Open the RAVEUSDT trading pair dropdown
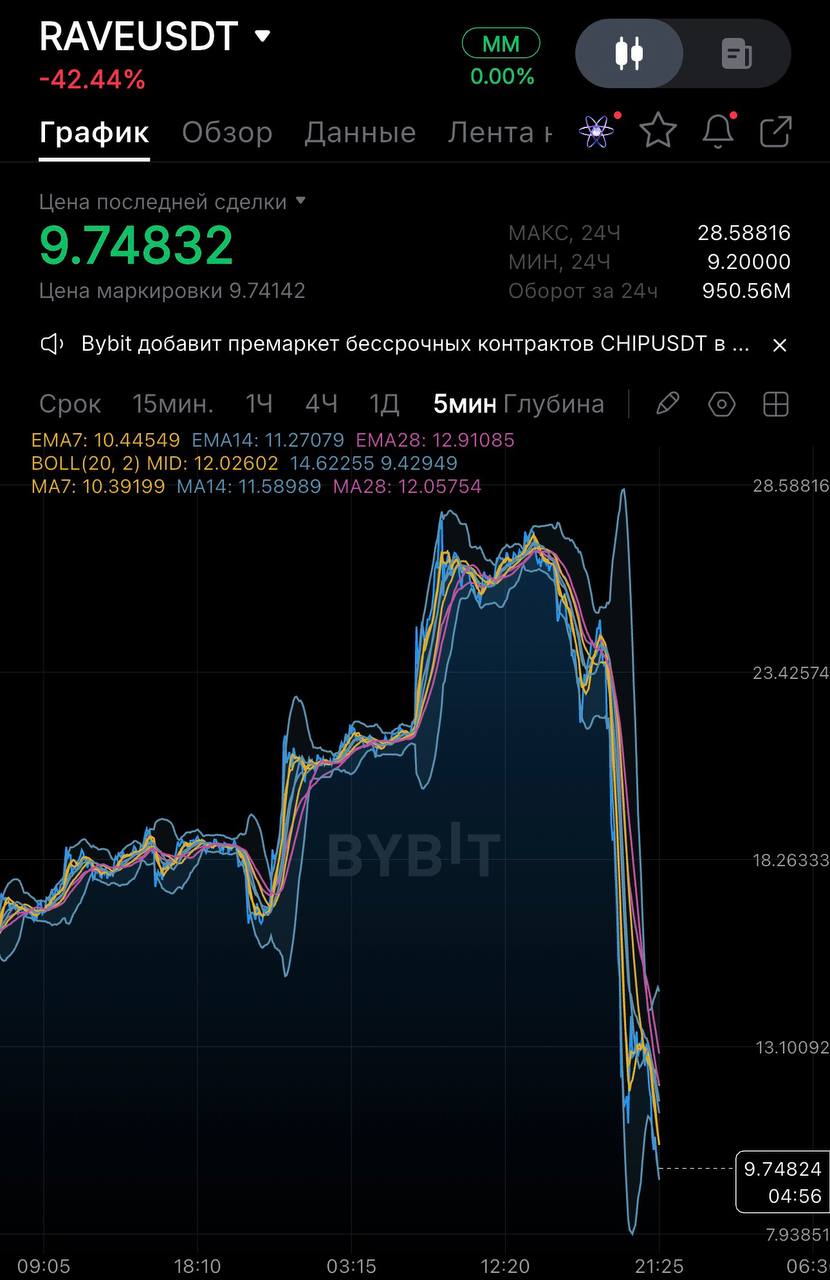 click(x=262, y=37)
